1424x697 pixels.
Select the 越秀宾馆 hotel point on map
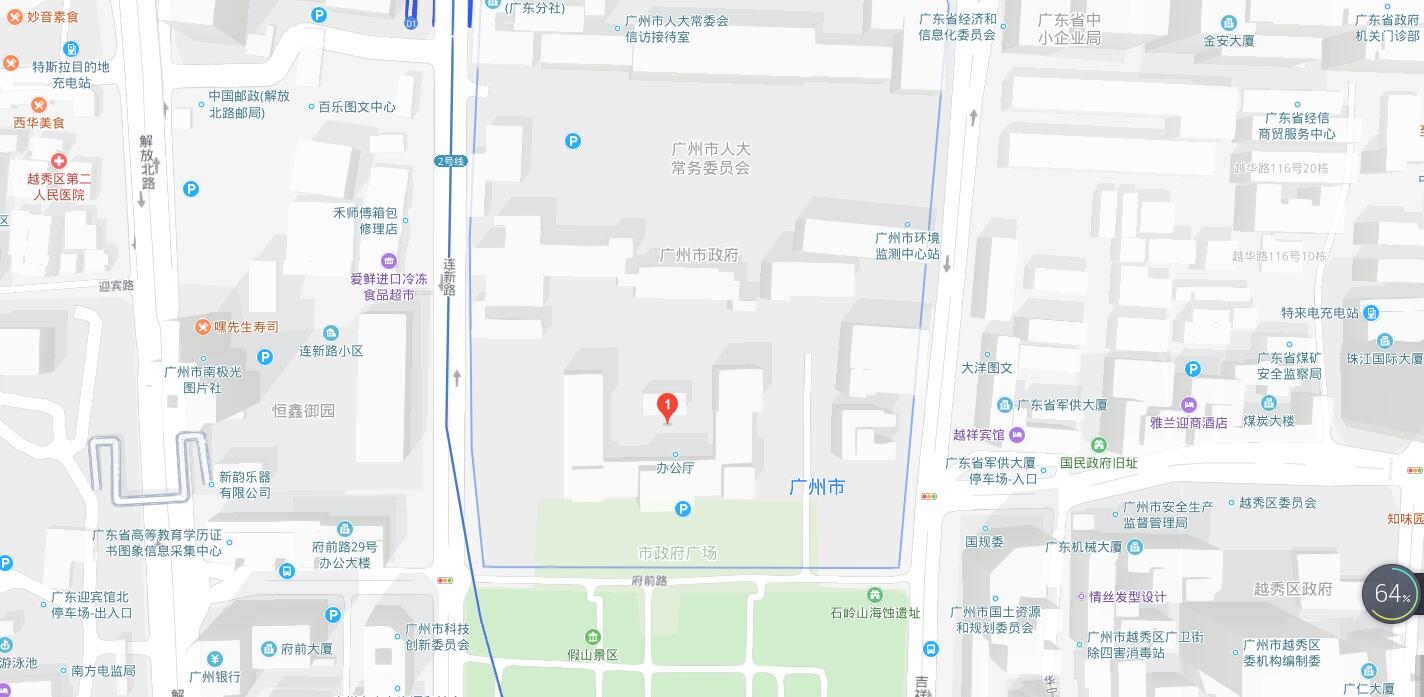(x=1017, y=435)
